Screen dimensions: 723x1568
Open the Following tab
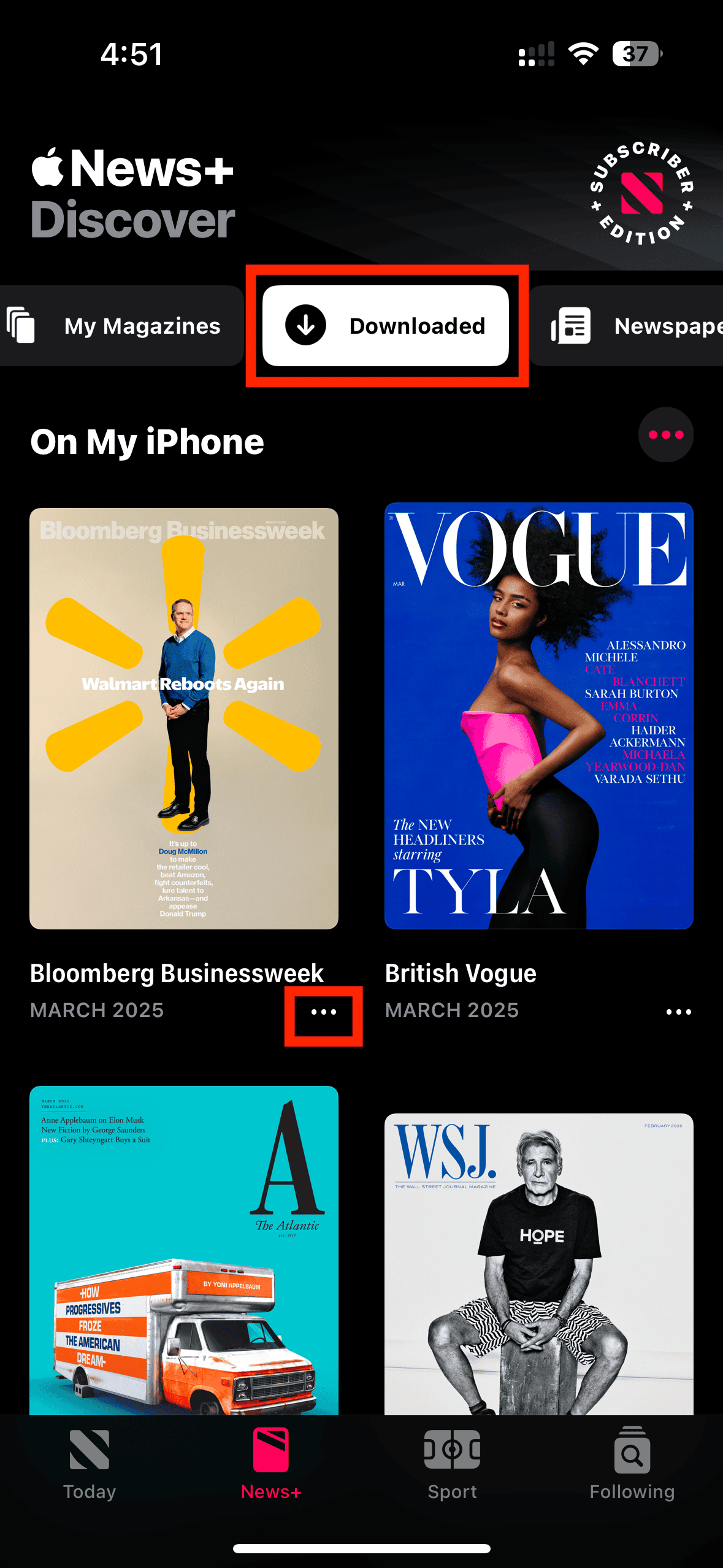[632, 1464]
